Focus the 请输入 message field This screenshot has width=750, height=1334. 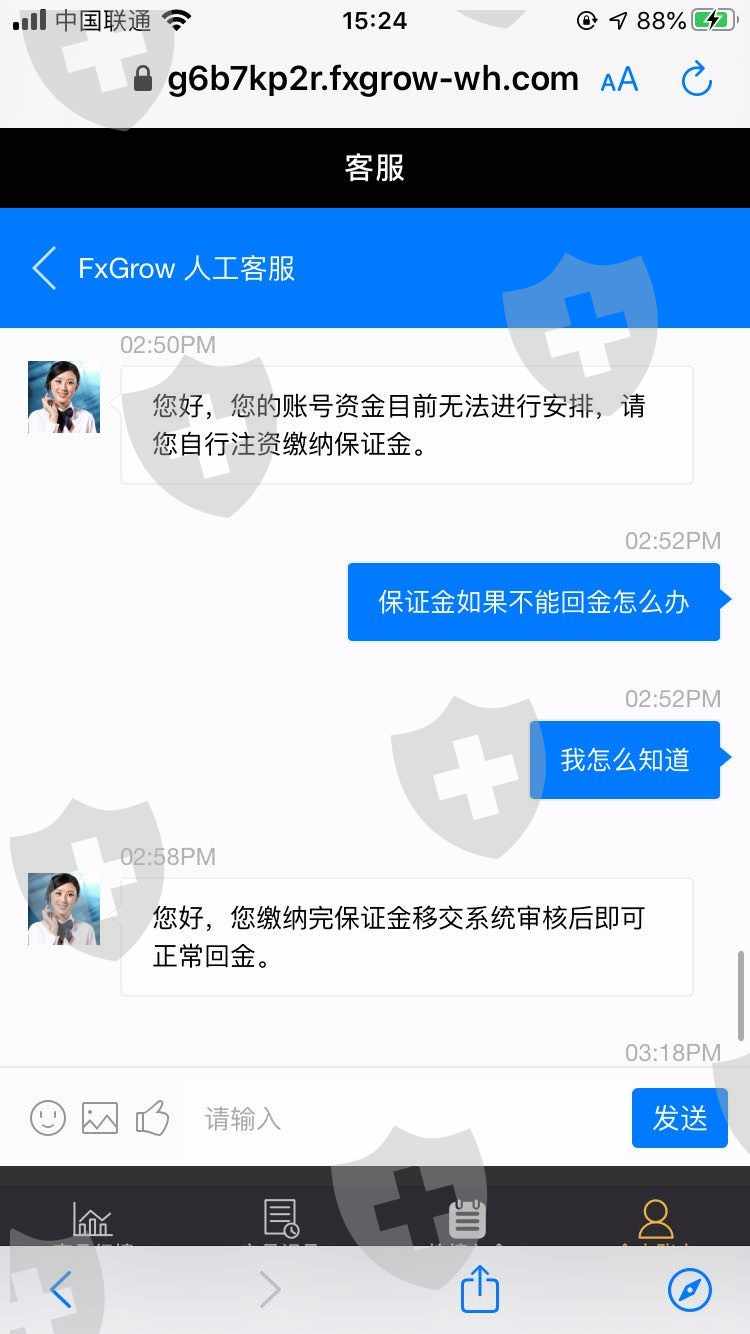(x=410, y=1118)
